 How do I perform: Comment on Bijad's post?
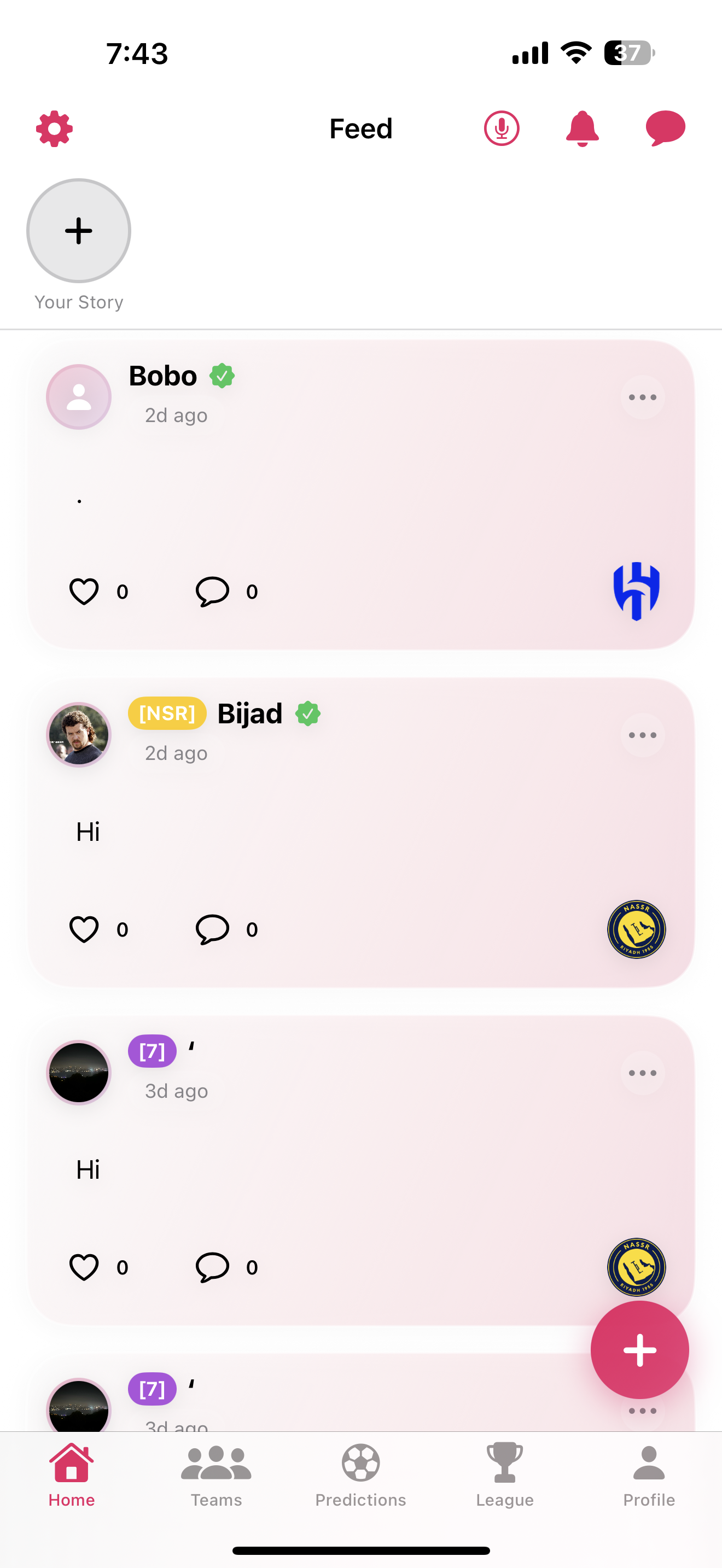212,929
